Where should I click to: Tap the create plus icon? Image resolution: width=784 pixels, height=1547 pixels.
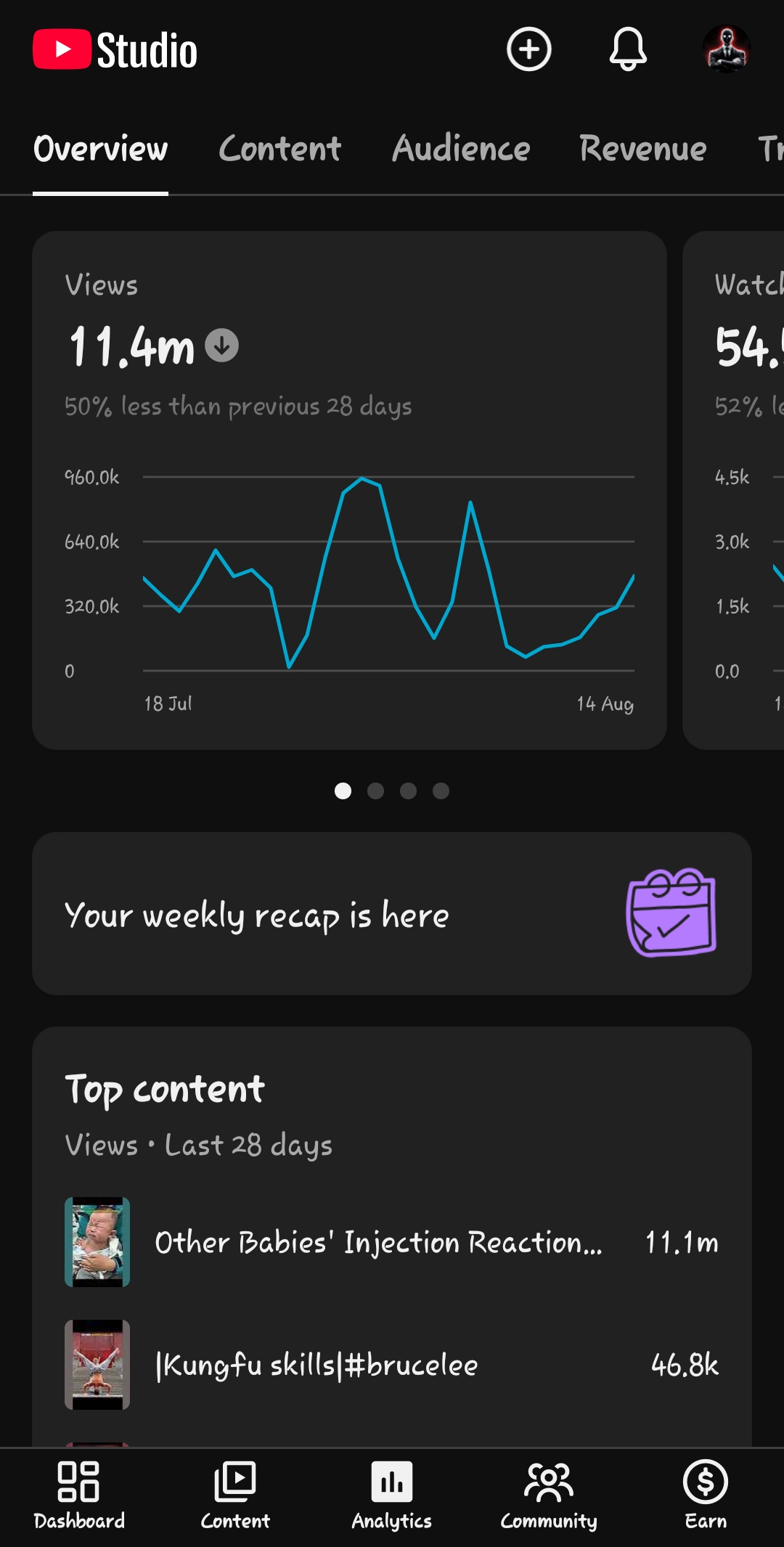coord(528,49)
